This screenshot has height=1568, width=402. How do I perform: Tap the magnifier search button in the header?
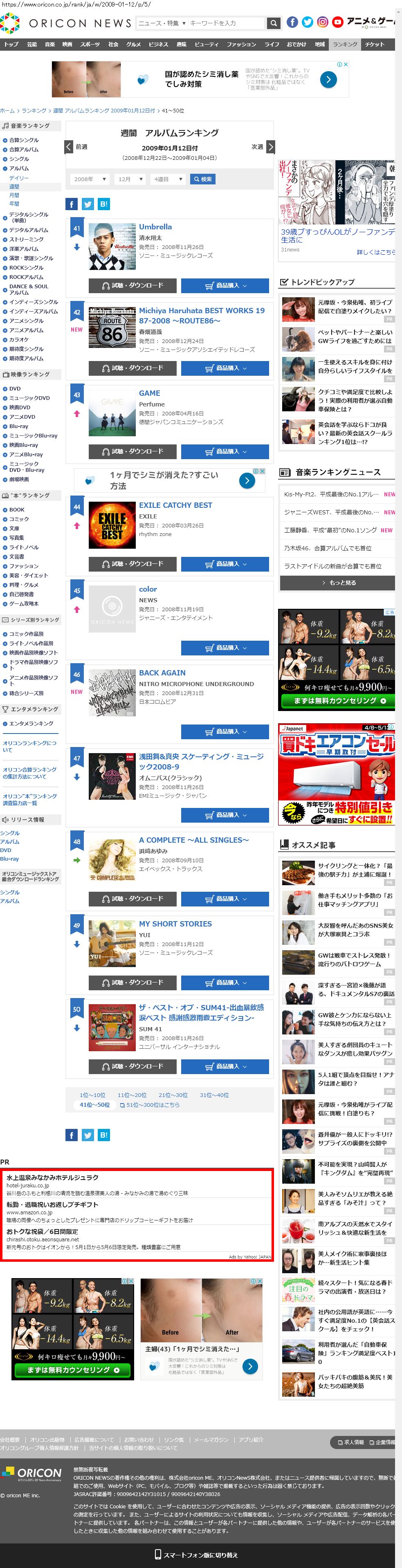point(274,23)
